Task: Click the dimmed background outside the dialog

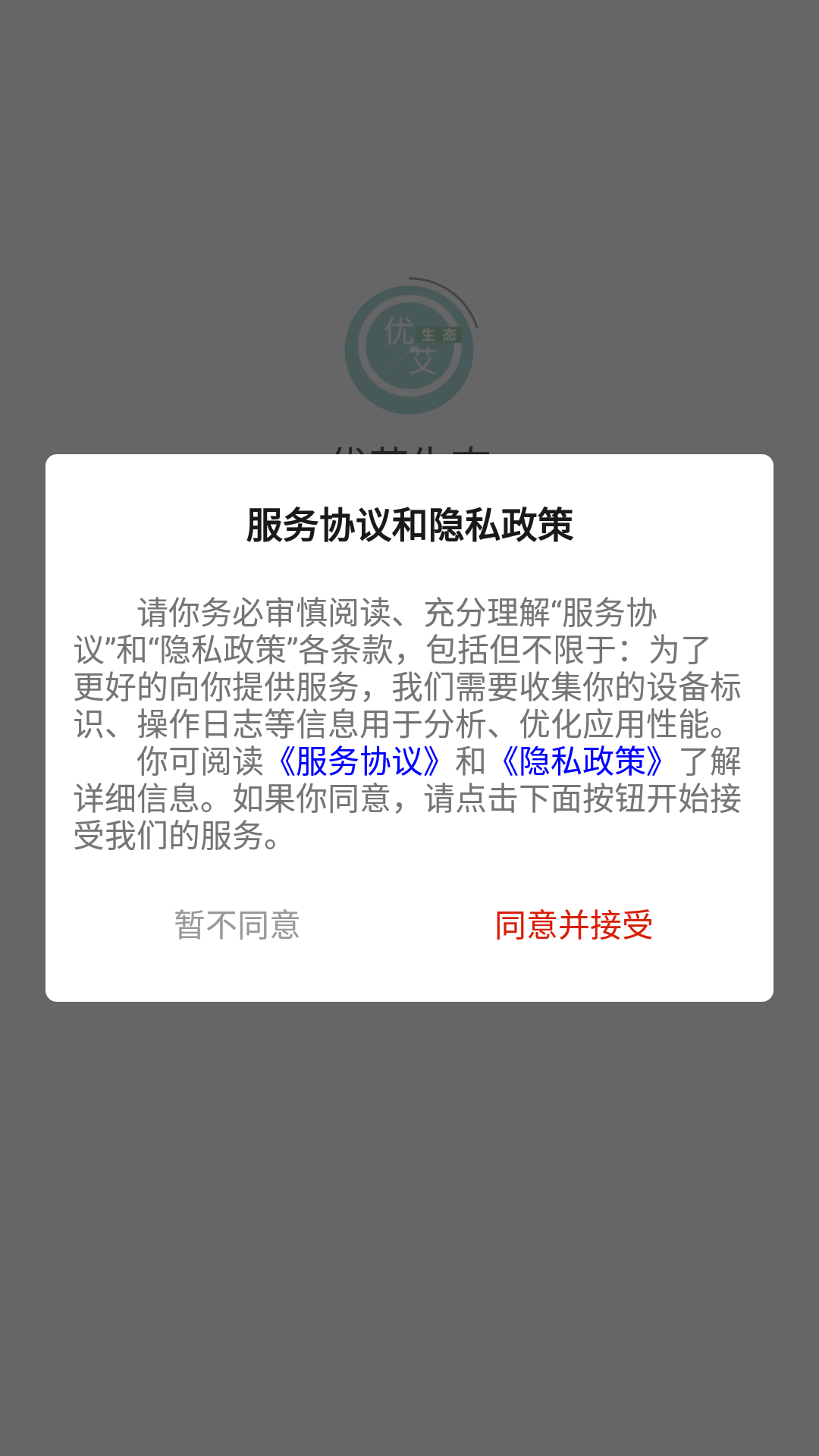Action: 409,1251
